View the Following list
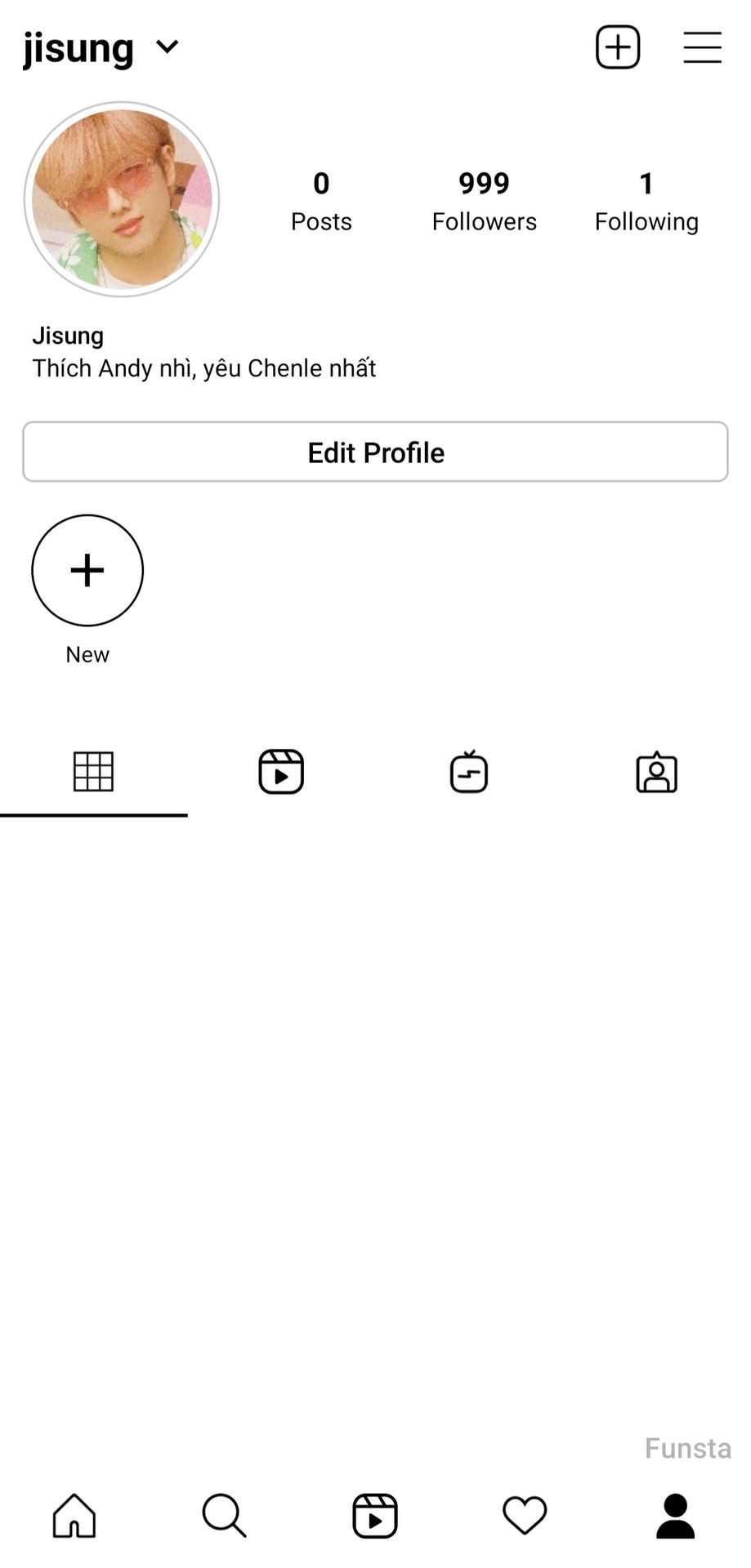This screenshot has height=1568, width=751. tap(646, 201)
